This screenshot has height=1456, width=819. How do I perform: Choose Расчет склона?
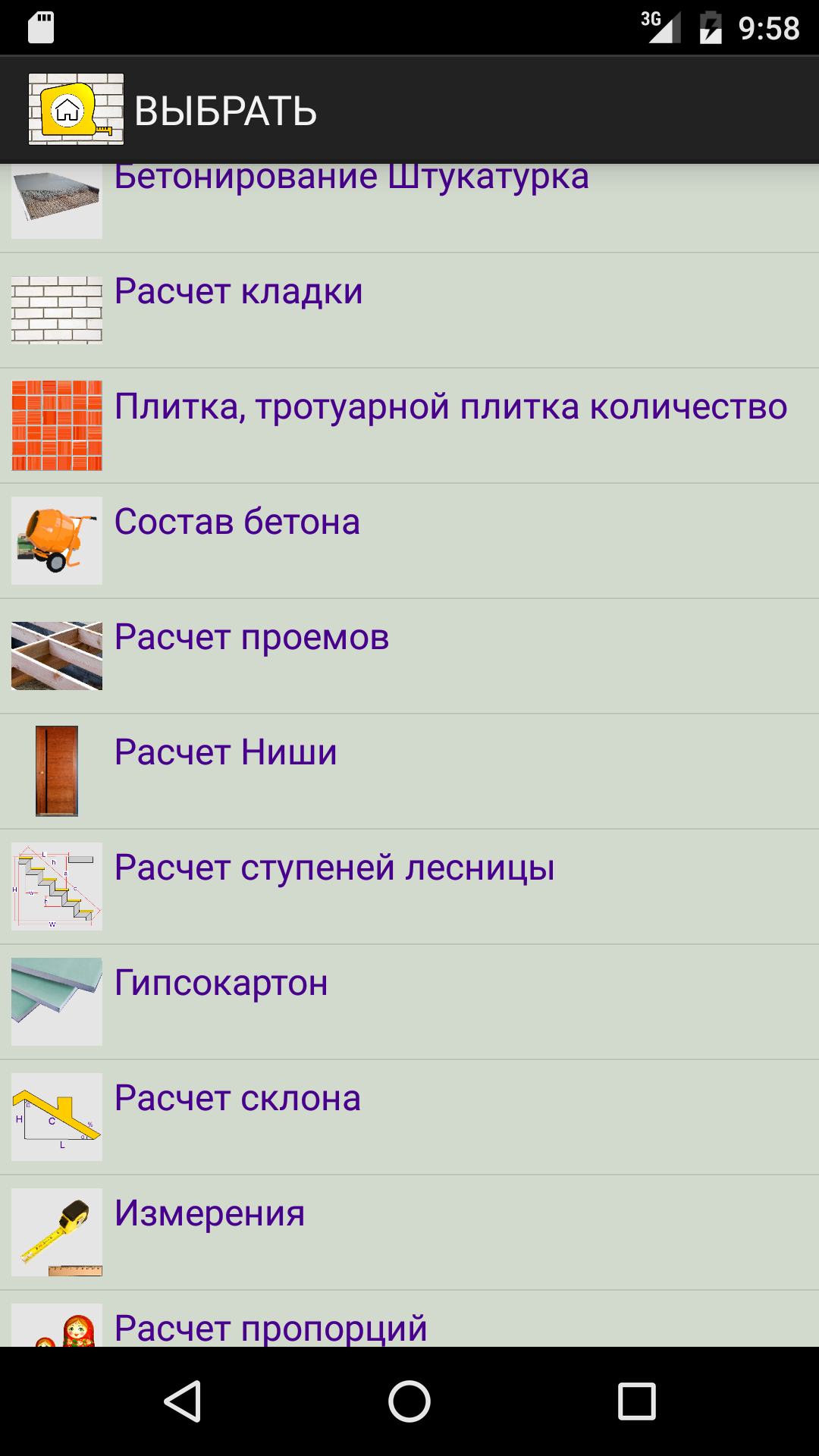[409, 1118]
